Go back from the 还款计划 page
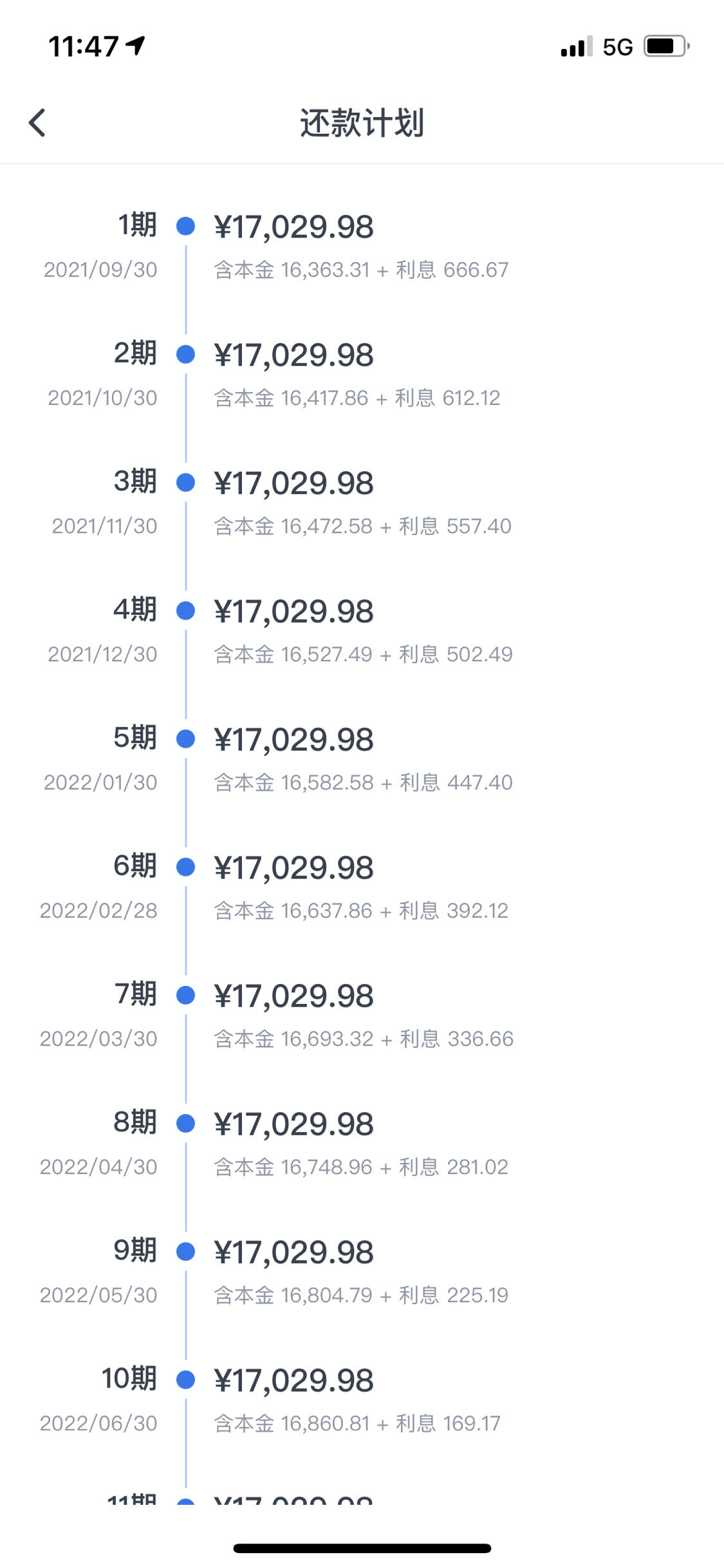This screenshot has width=724, height=1568. pyautogui.click(x=37, y=122)
